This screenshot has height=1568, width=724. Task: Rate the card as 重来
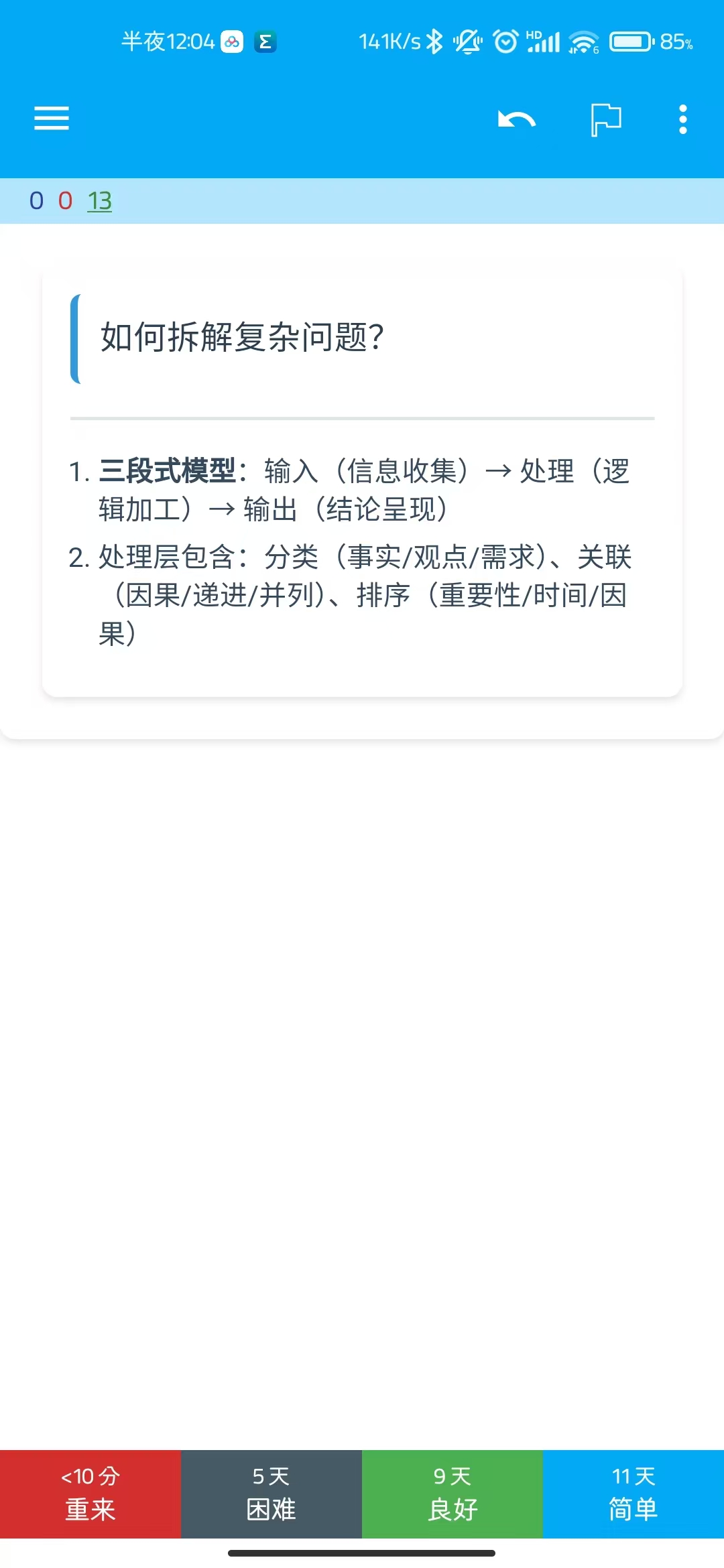point(90,1494)
